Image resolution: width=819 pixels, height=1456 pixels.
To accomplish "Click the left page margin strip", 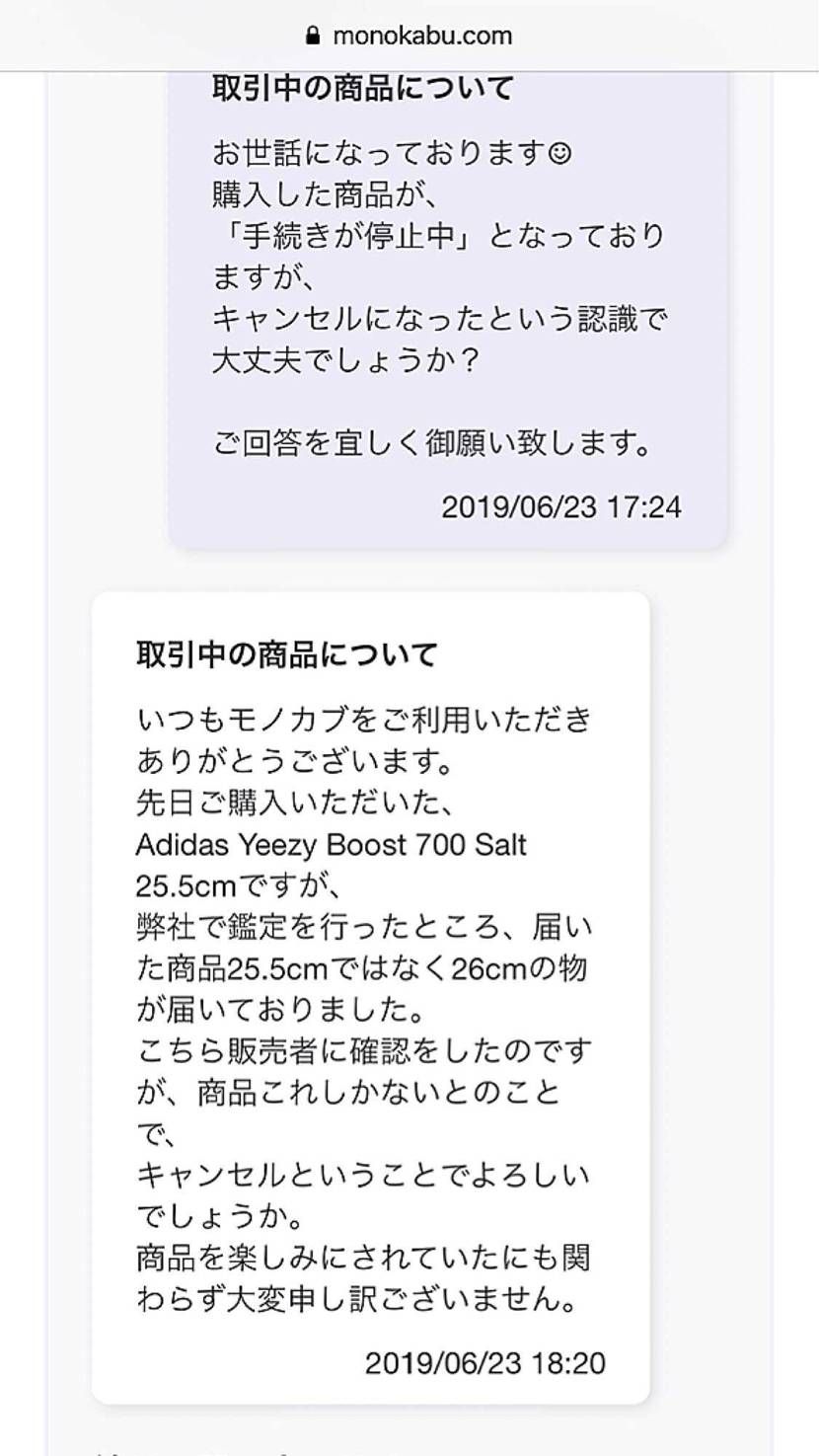I will coord(25,691).
